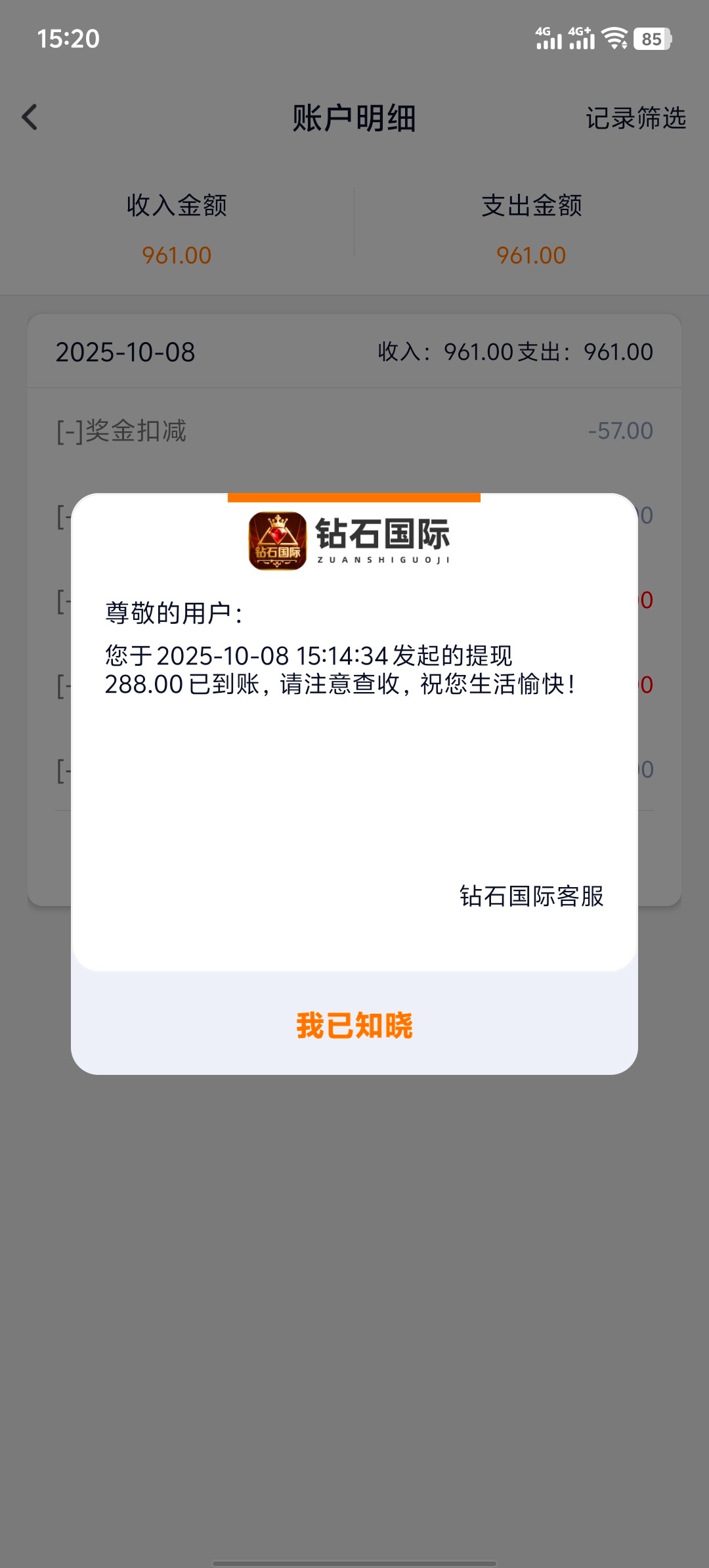Go back using the top-left arrow
This screenshot has width=709, height=1568.
coord(30,118)
